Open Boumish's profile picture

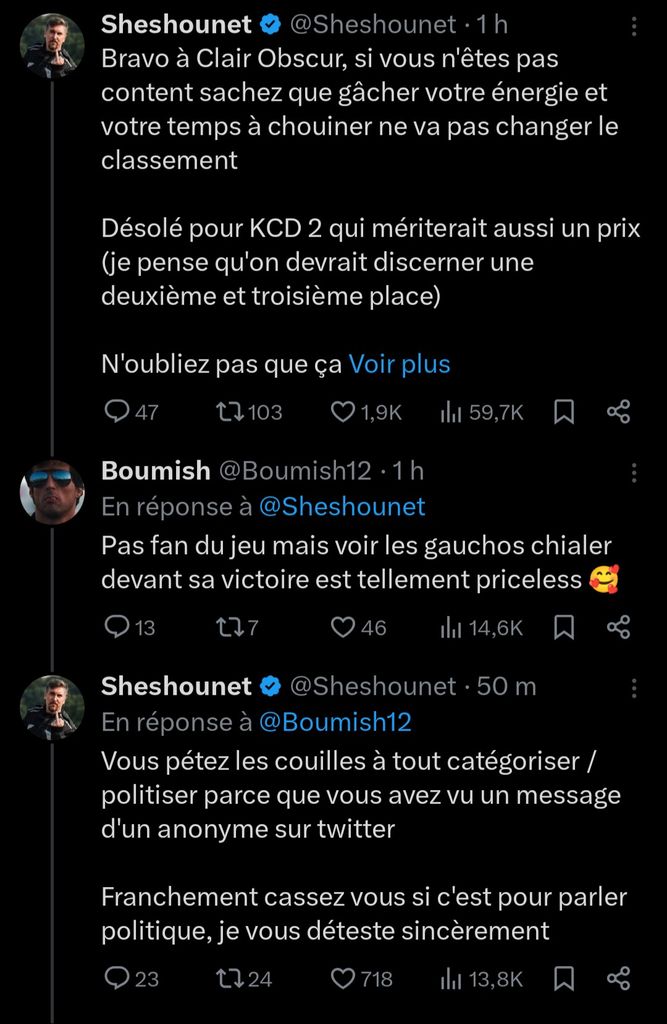pyautogui.click(x=53, y=490)
